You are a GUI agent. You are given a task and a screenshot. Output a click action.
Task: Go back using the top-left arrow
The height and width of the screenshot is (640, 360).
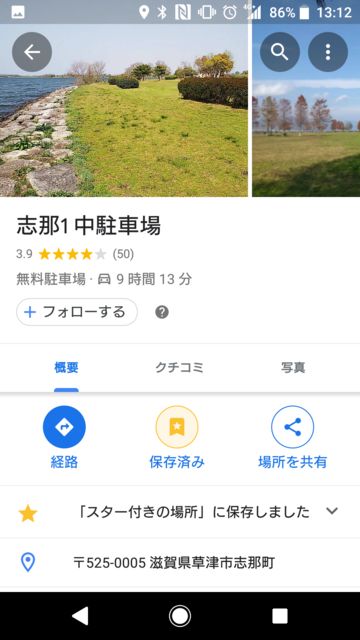click(32, 52)
